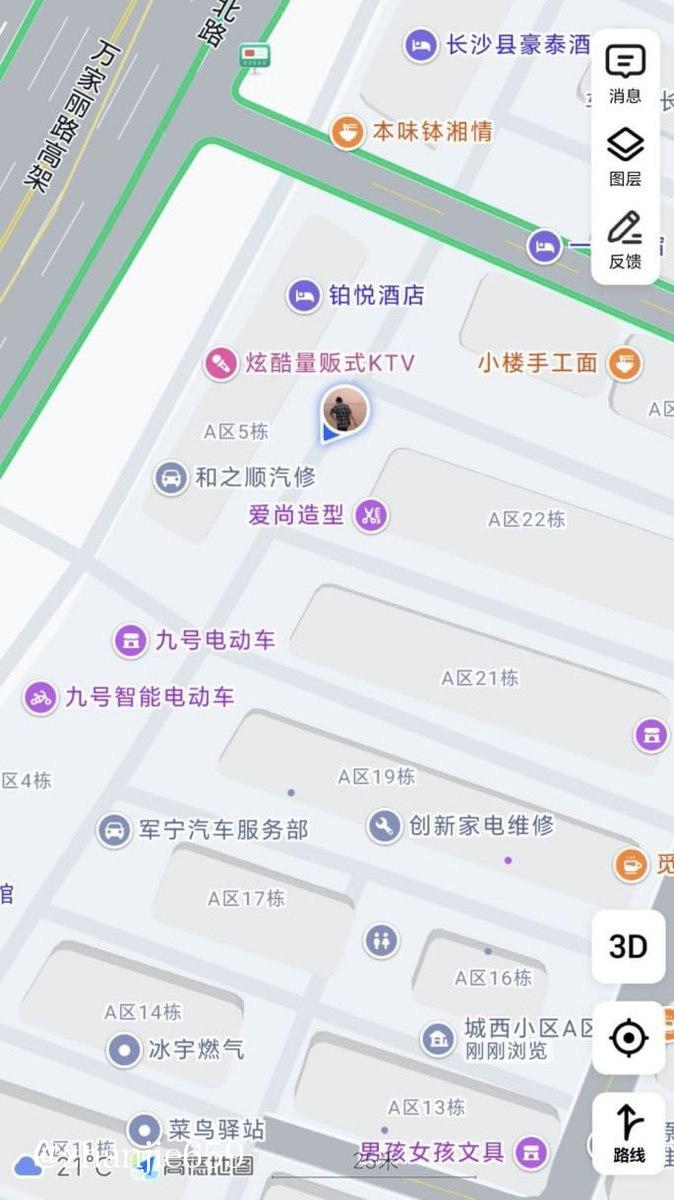Open the 反馈 feedback option

625,240
